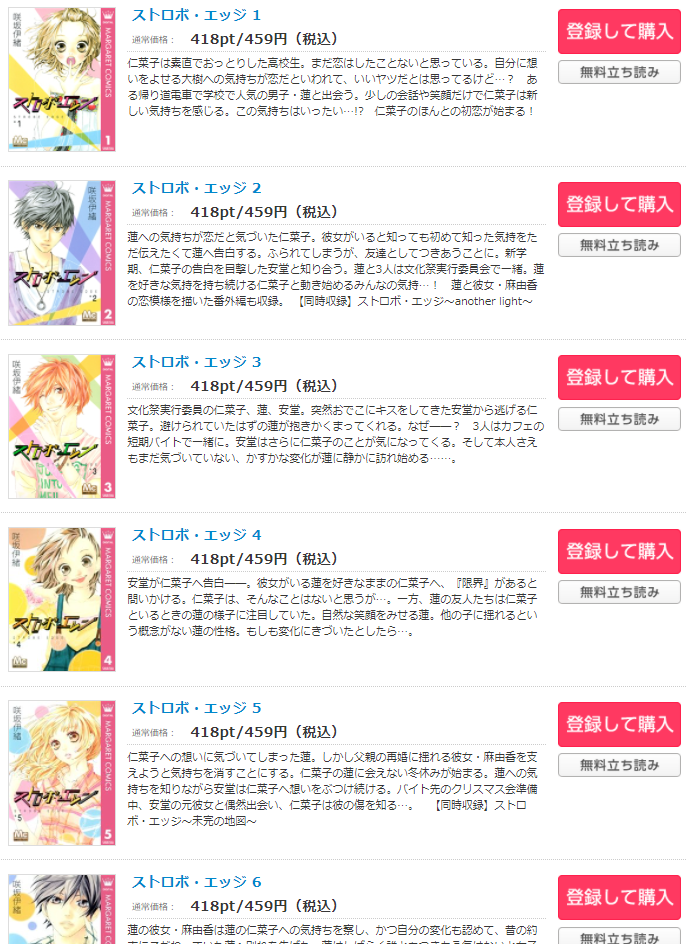
Task: Open the ストロボ・エッジ 6 title link
Action: pyautogui.click(x=197, y=882)
